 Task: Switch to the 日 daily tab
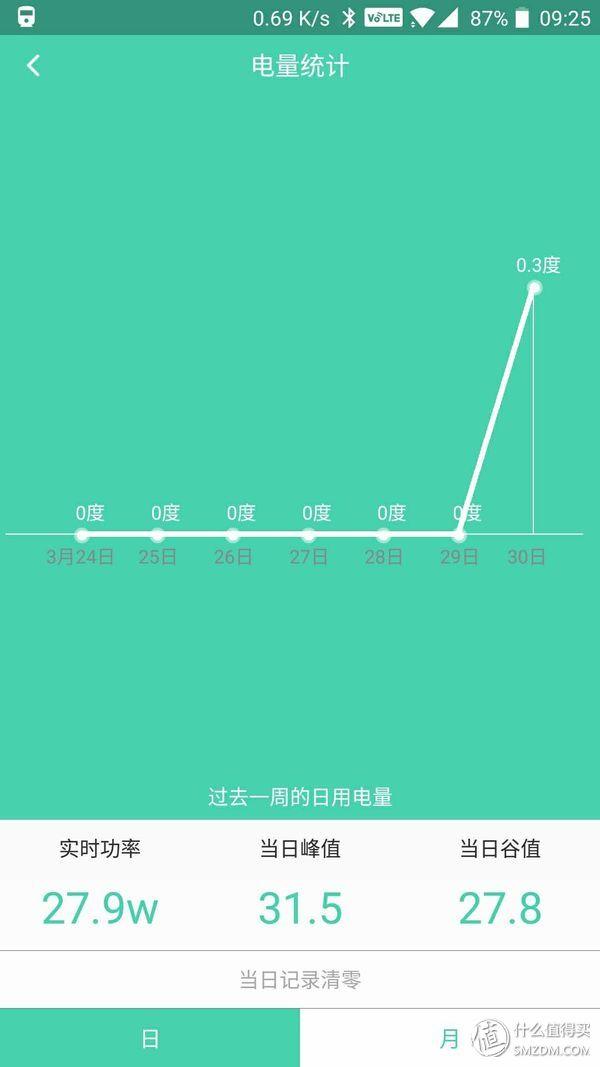pos(150,1038)
